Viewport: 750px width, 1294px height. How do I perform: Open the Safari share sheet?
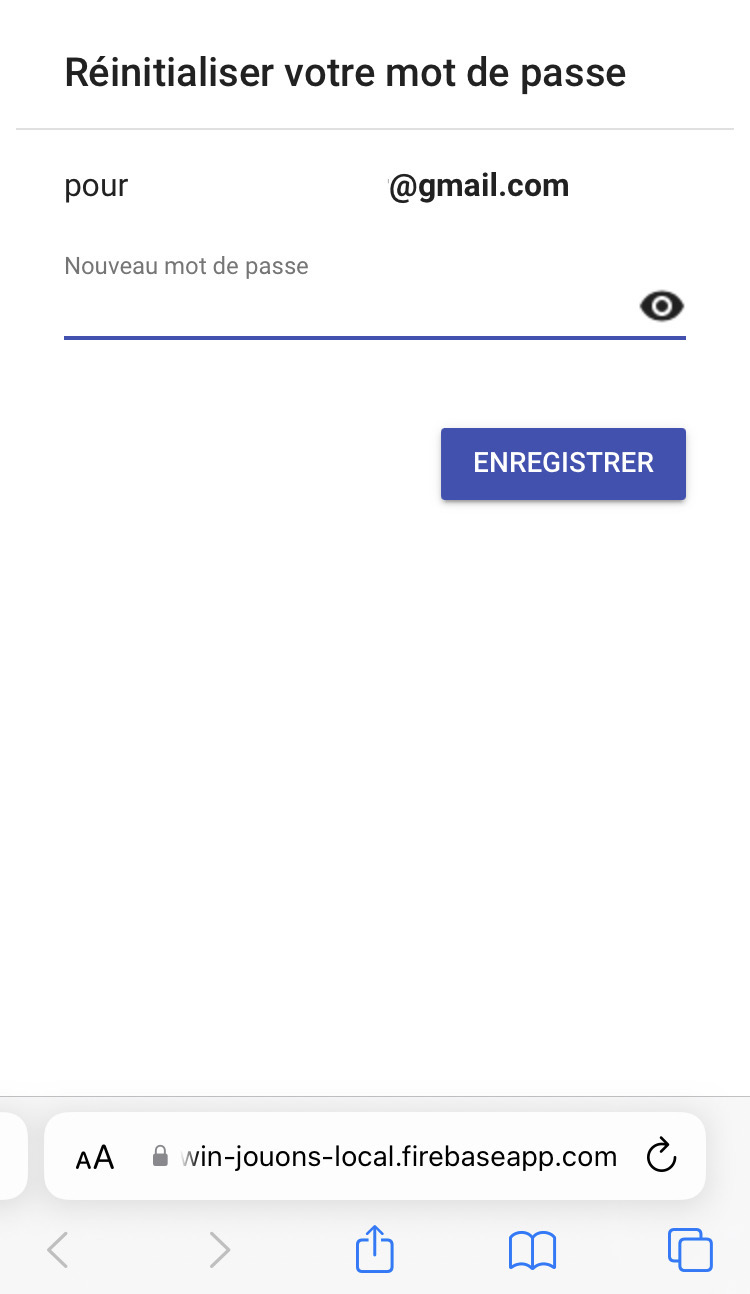point(375,1250)
